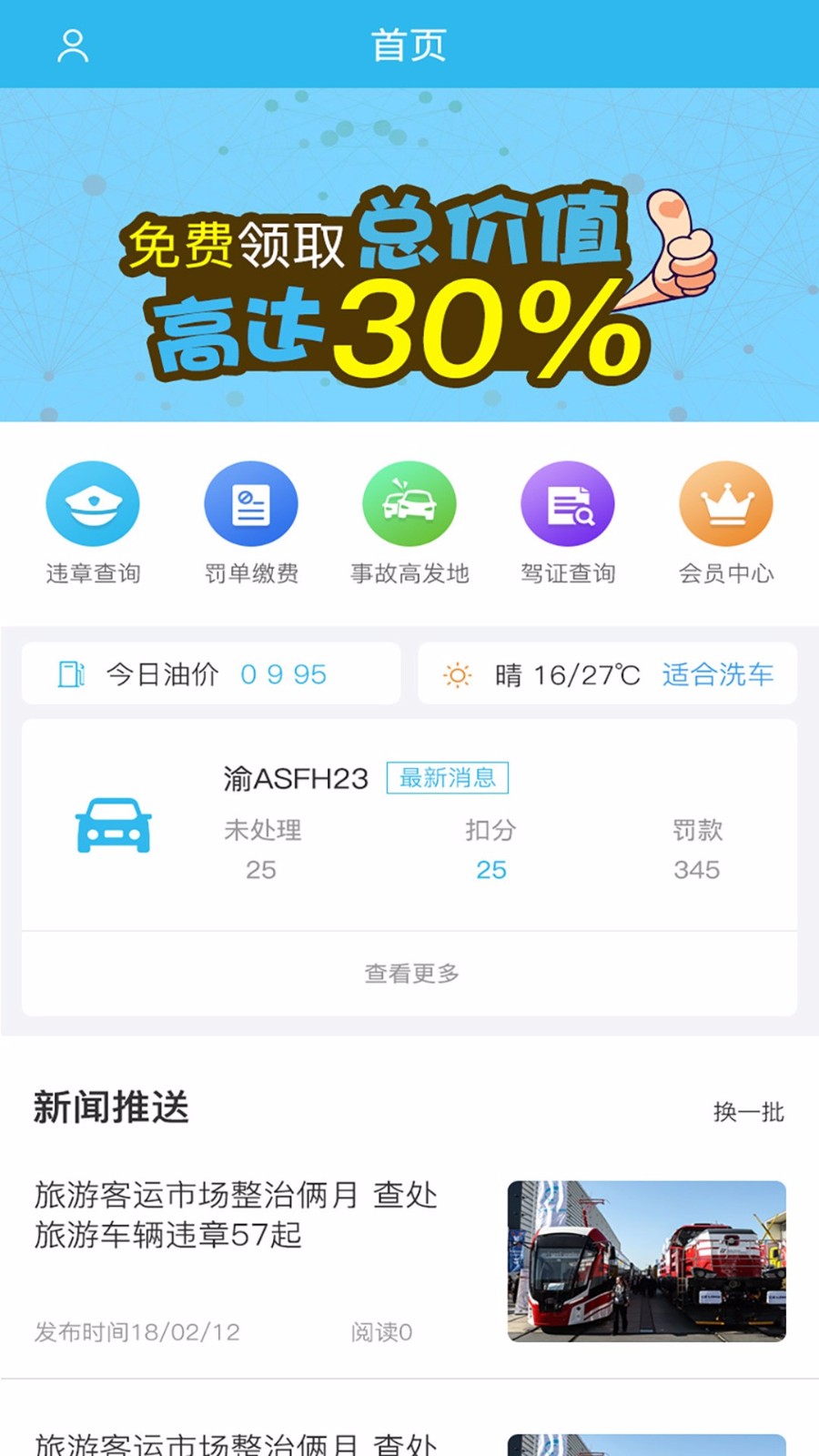The height and width of the screenshot is (1456, 819).
Task: Tap the 驾证查询 license query icon
Action: pos(568,501)
